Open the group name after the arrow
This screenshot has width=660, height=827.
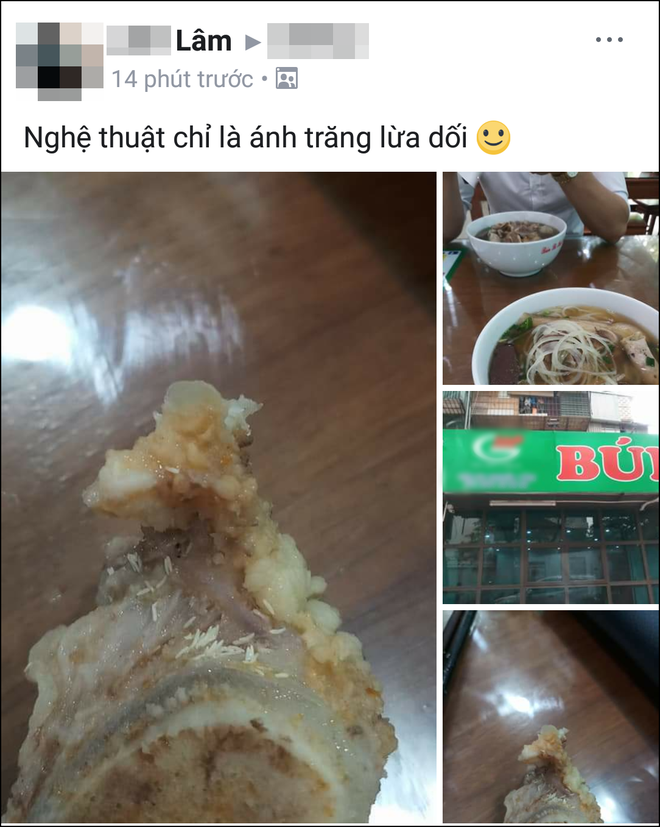click(318, 41)
